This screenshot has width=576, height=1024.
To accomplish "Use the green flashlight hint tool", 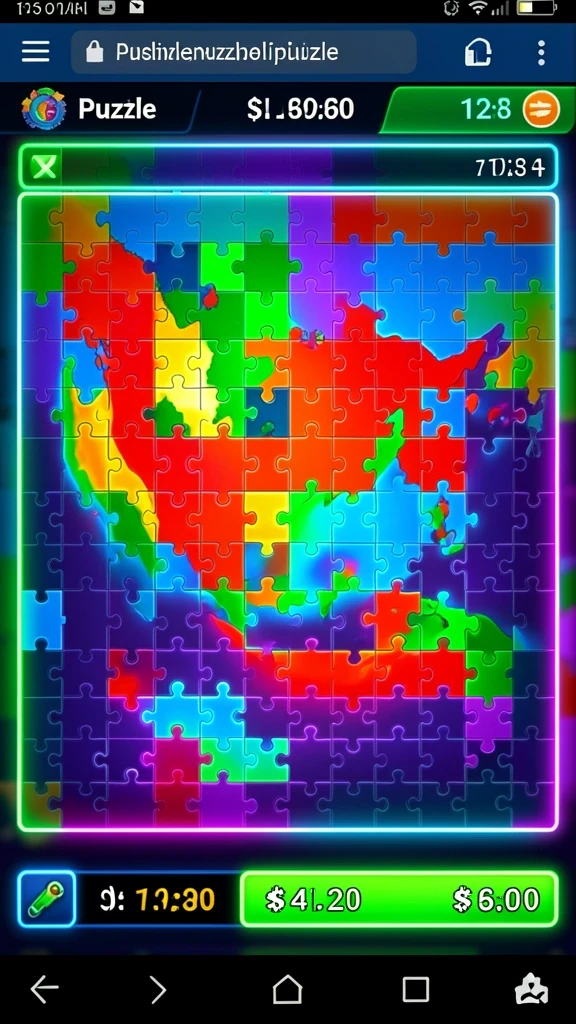I will 47,899.
